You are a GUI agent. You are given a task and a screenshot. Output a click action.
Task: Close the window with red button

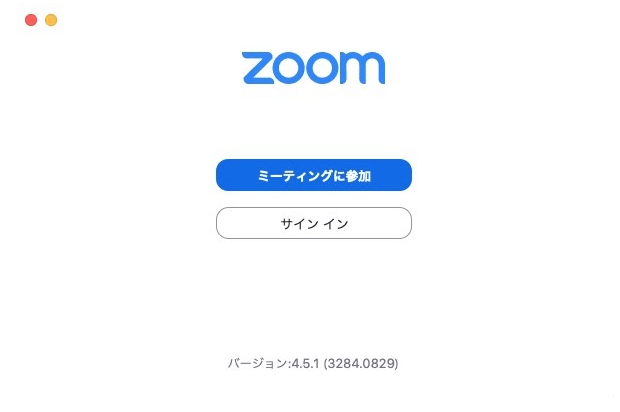click(x=31, y=20)
